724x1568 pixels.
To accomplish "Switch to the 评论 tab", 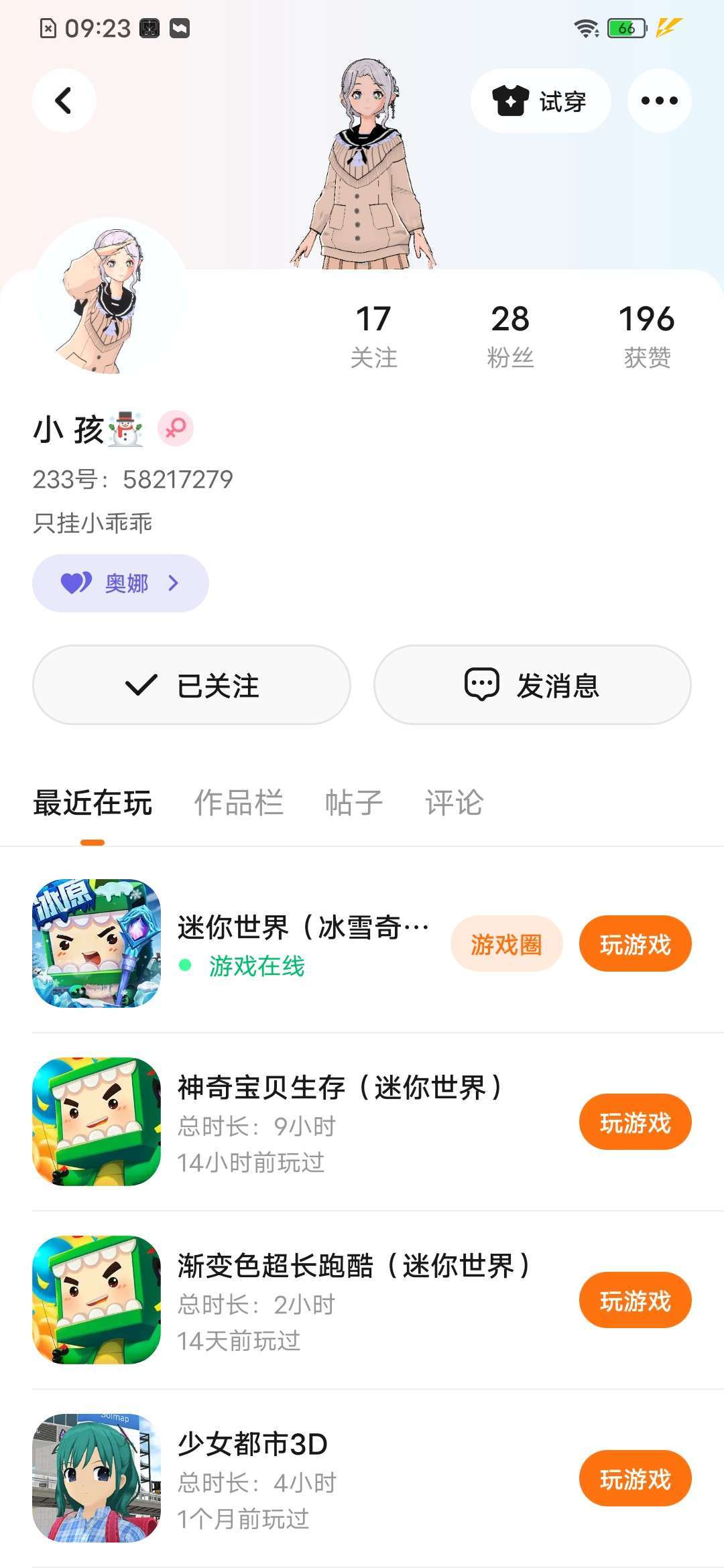I will (x=454, y=802).
